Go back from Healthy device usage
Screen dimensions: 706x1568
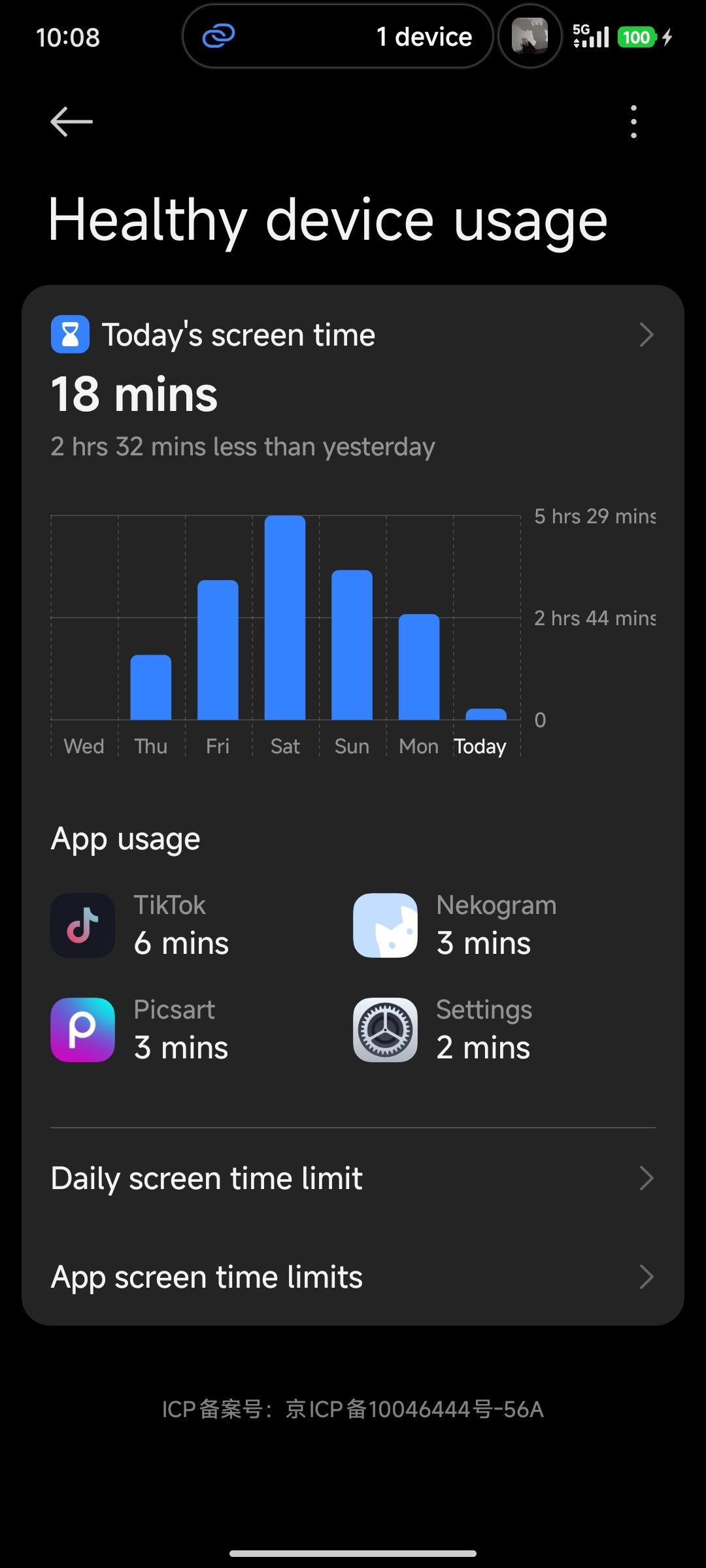71,122
